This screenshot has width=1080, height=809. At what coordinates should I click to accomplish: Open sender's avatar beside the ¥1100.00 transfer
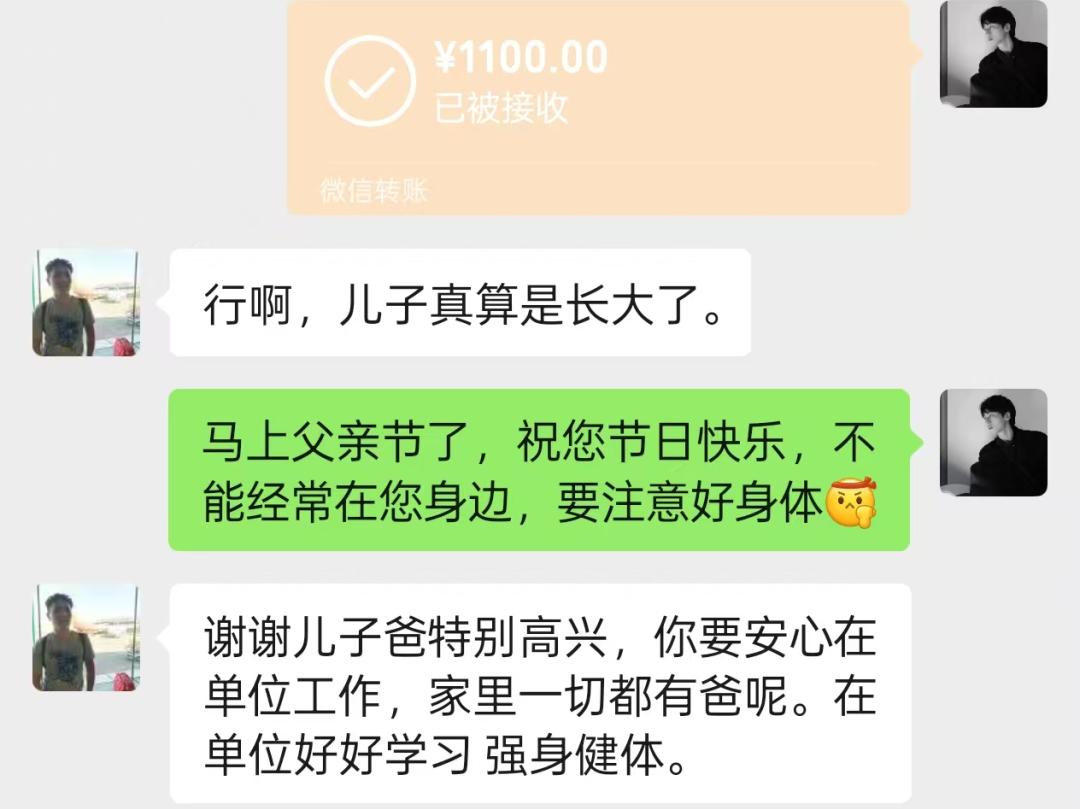point(993,54)
